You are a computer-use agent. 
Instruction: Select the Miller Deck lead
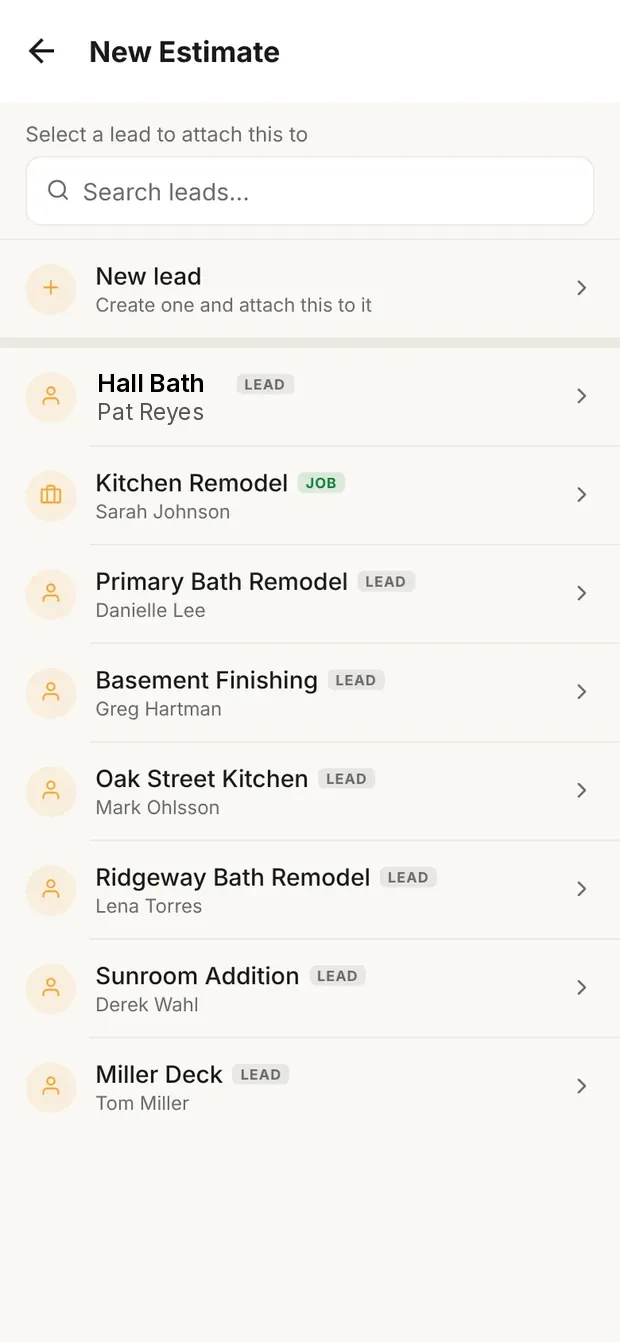tap(310, 1086)
